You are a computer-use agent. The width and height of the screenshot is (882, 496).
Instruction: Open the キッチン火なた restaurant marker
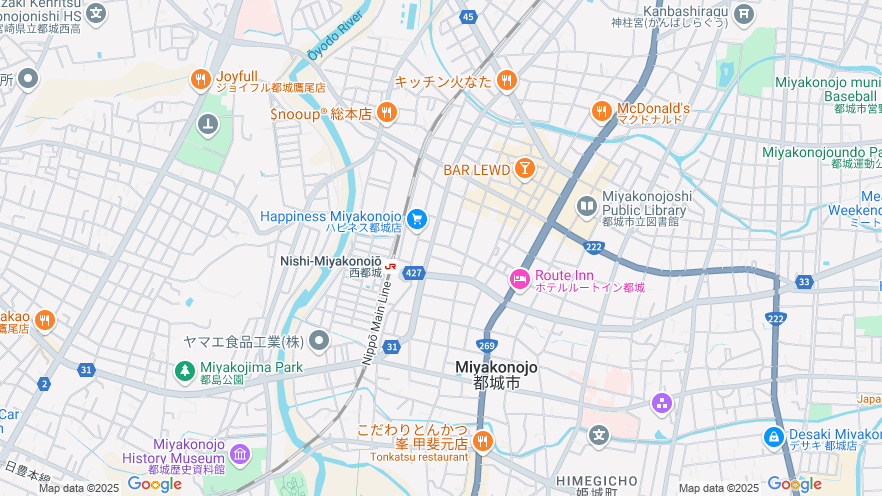pos(507,80)
